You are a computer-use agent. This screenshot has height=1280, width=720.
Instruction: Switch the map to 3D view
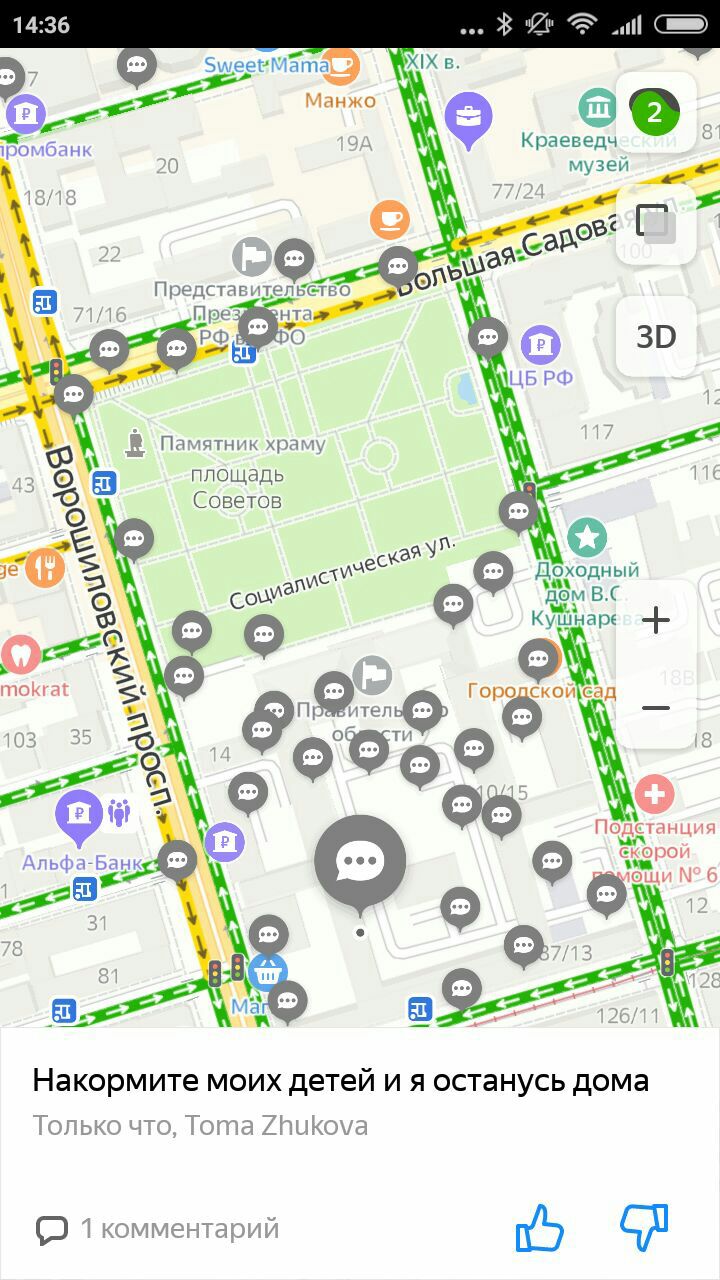(656, 337)
